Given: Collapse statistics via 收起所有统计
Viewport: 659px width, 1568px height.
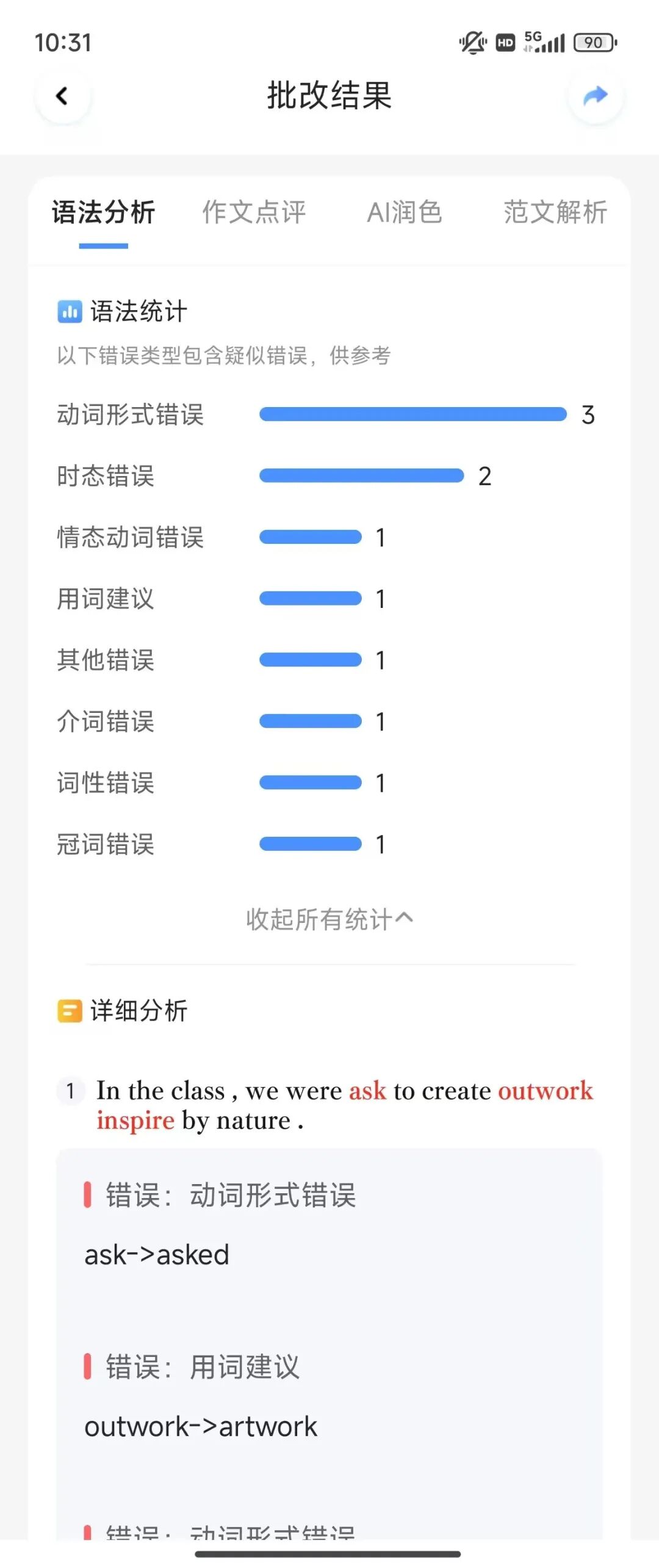Looking at the screenshot, I should (329, 919).
